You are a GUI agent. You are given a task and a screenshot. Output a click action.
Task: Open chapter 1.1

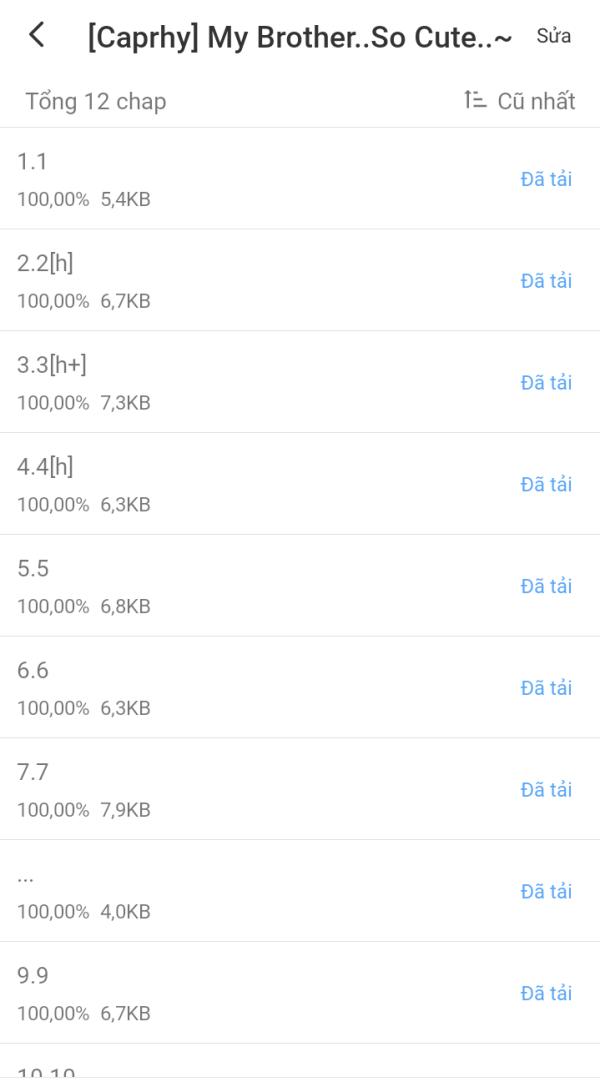[300, 179]
